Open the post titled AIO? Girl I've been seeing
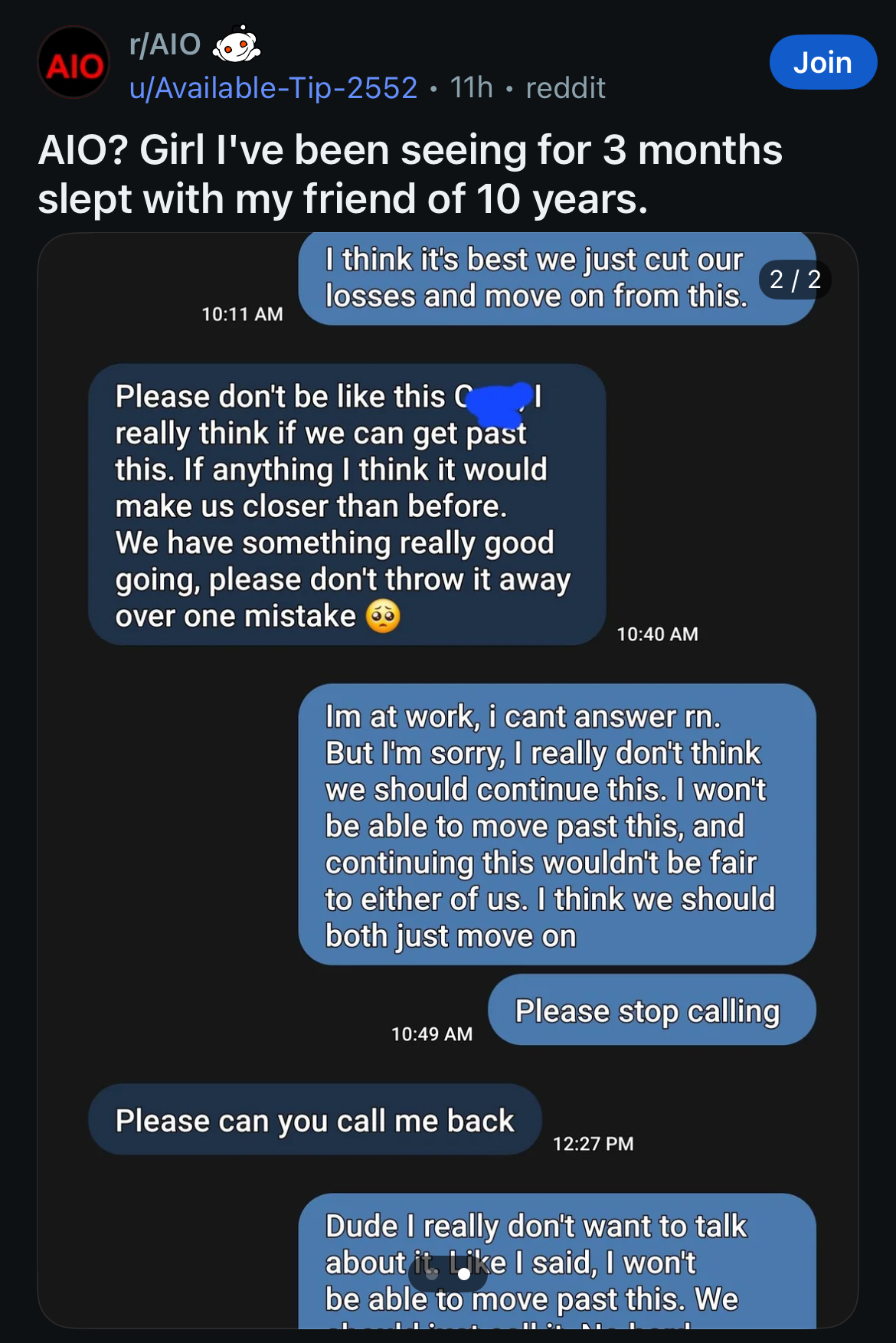 point(410,174)
